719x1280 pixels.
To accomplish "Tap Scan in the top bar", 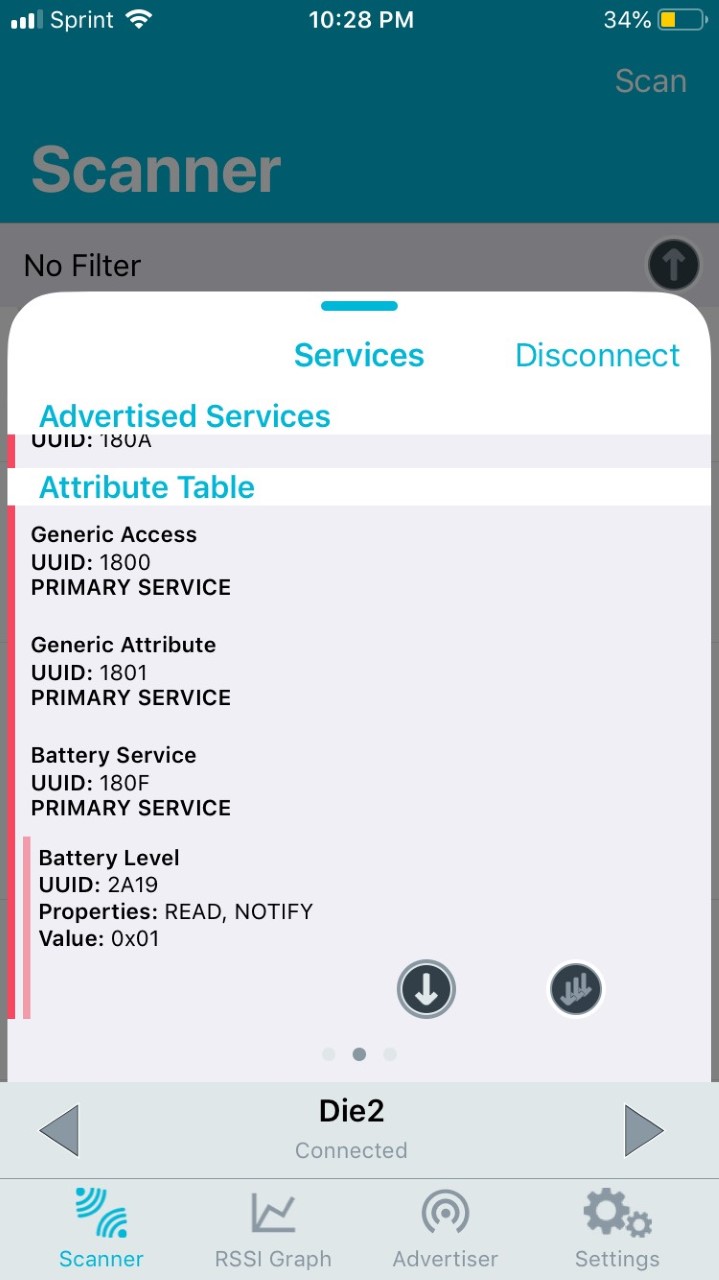I will [650, 81].
